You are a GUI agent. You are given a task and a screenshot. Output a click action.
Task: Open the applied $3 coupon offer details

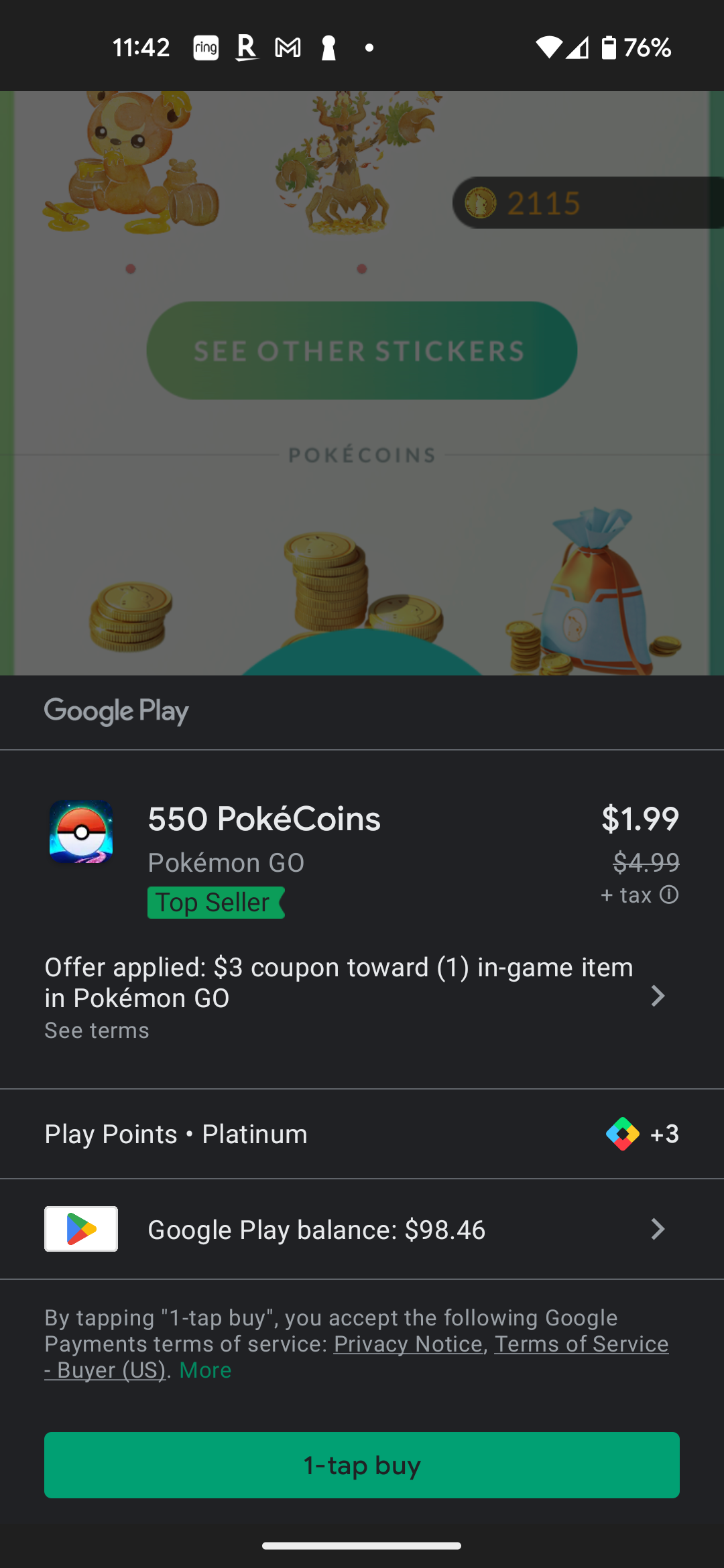pos(362,996)
